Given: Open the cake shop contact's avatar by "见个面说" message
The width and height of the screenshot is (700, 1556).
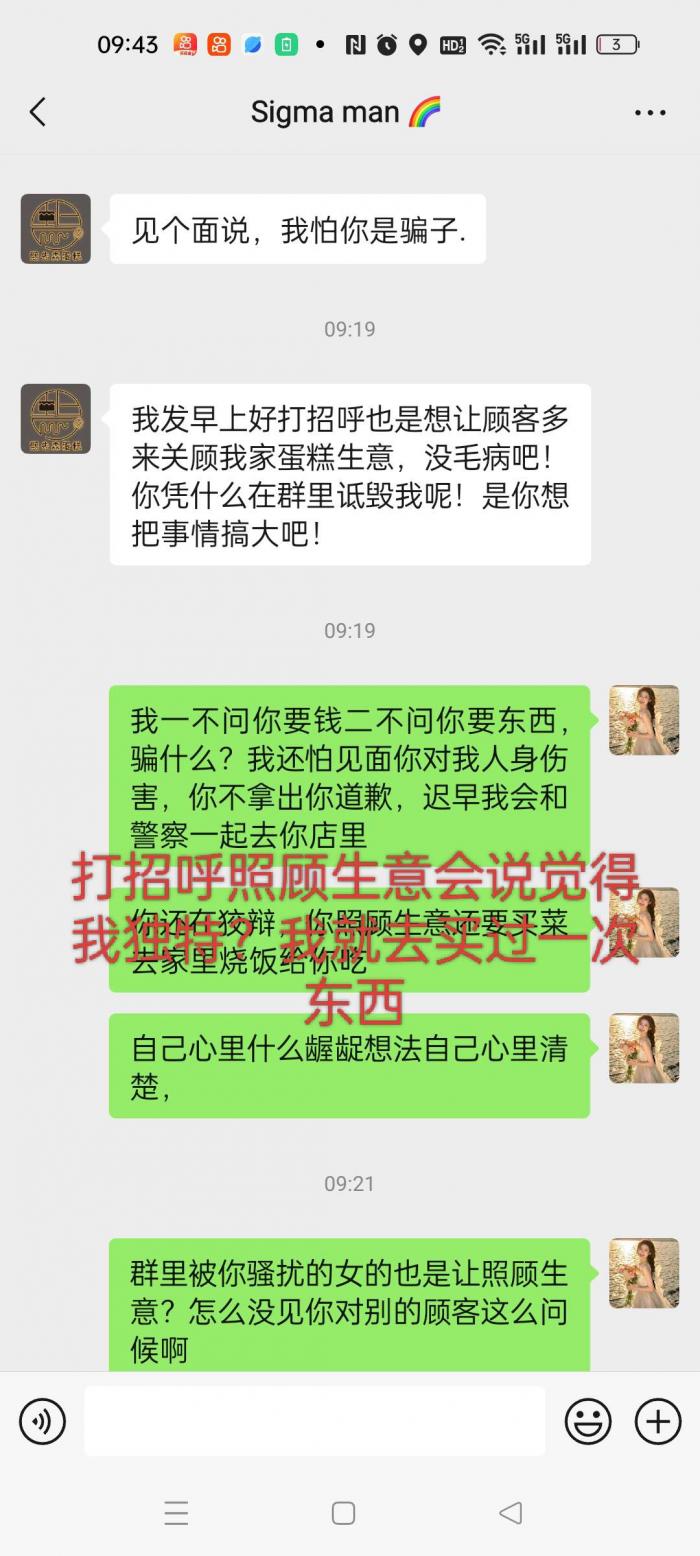Looking at the screenshot, I should click(x=56, y=229).
